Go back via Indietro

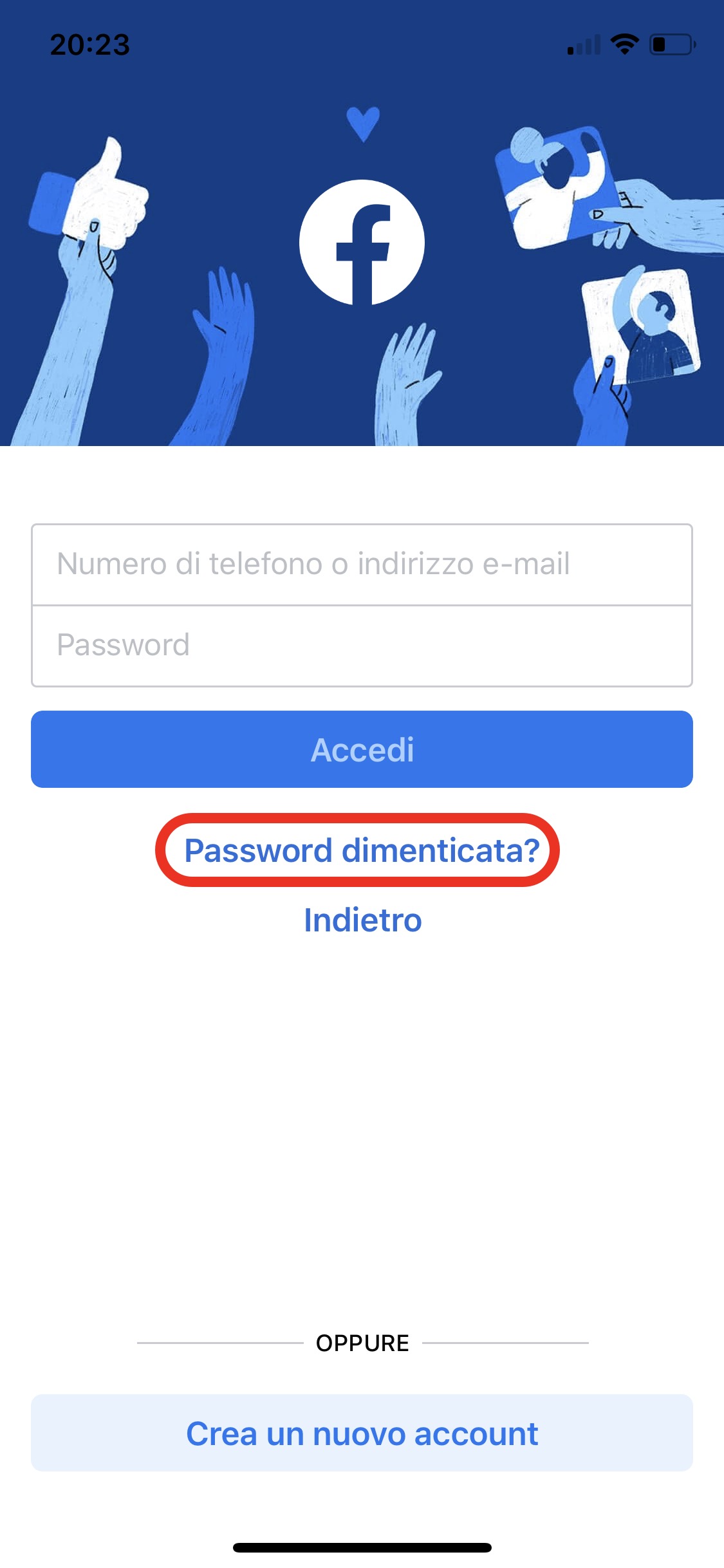pos(362,920)
